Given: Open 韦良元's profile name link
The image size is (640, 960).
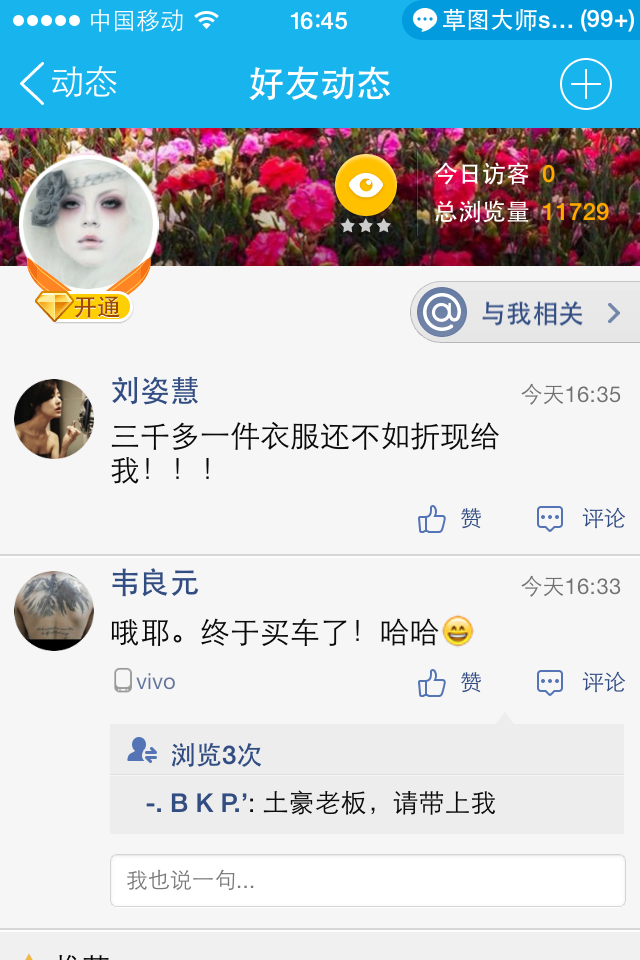Looking at the screenshot, I should click(155, 583).
